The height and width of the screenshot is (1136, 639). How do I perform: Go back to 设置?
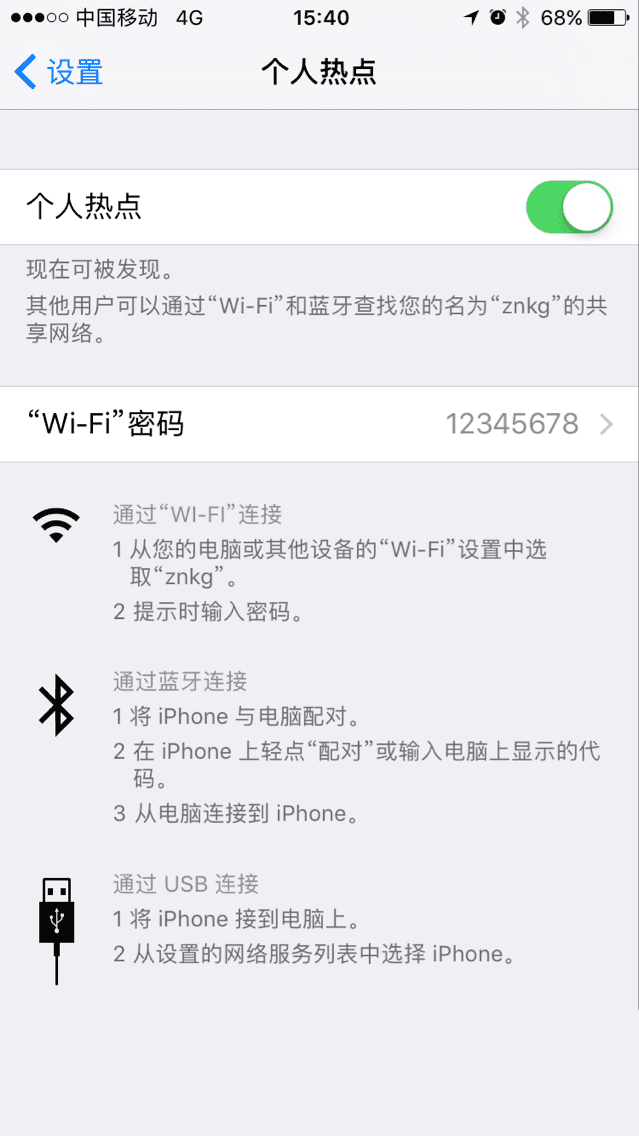[x=60, y=72]
